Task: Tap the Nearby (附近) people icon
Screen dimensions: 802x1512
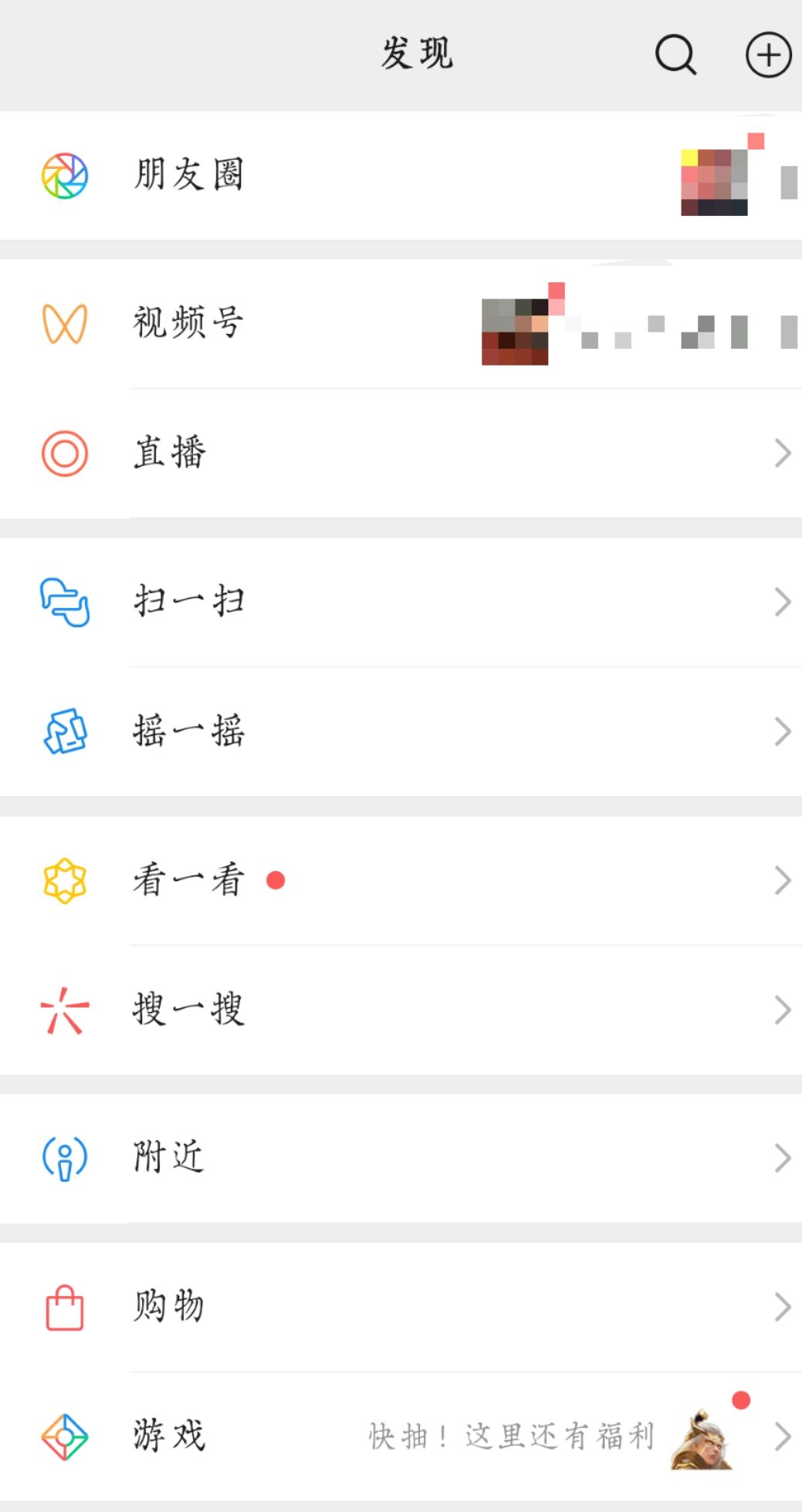Action: tap(66, 1156)
